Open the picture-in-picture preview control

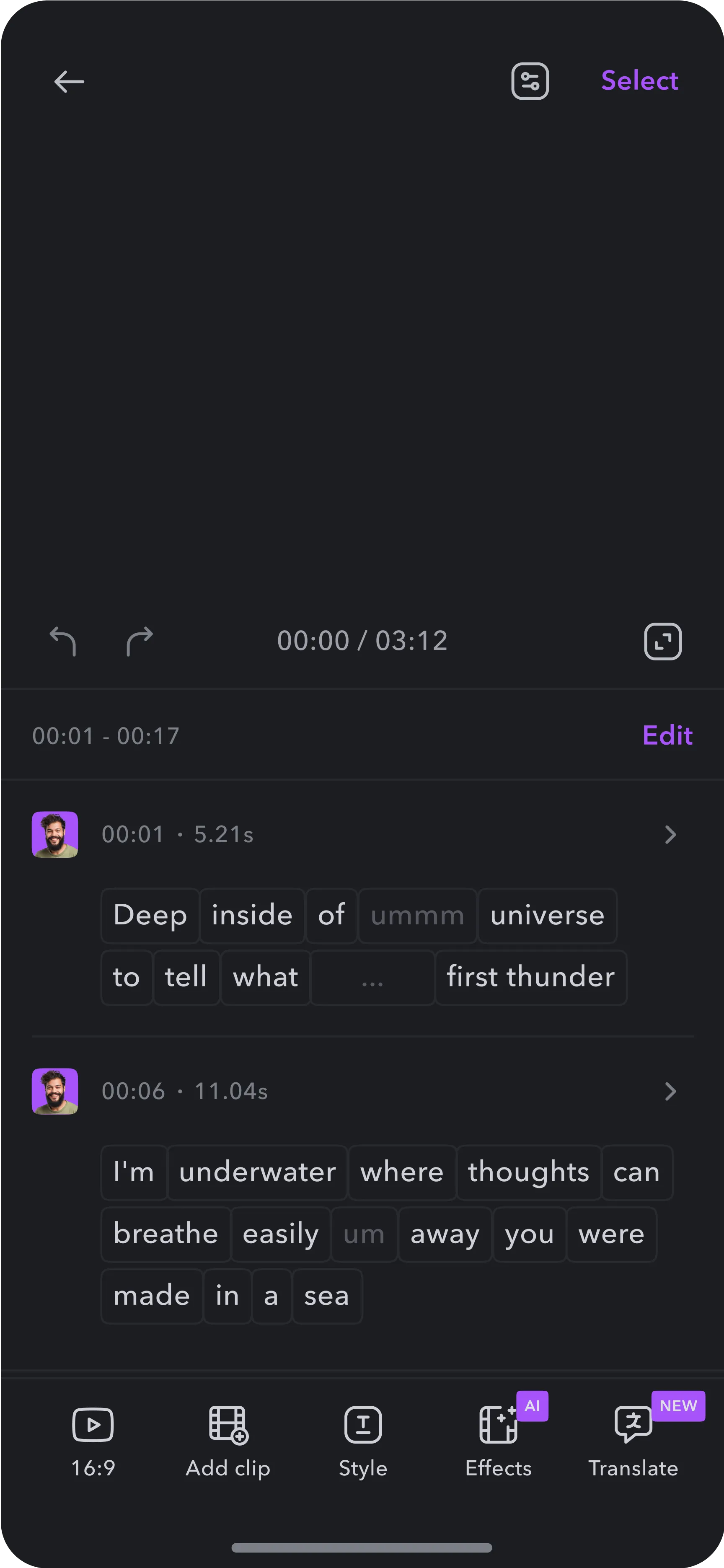point(661,641)
